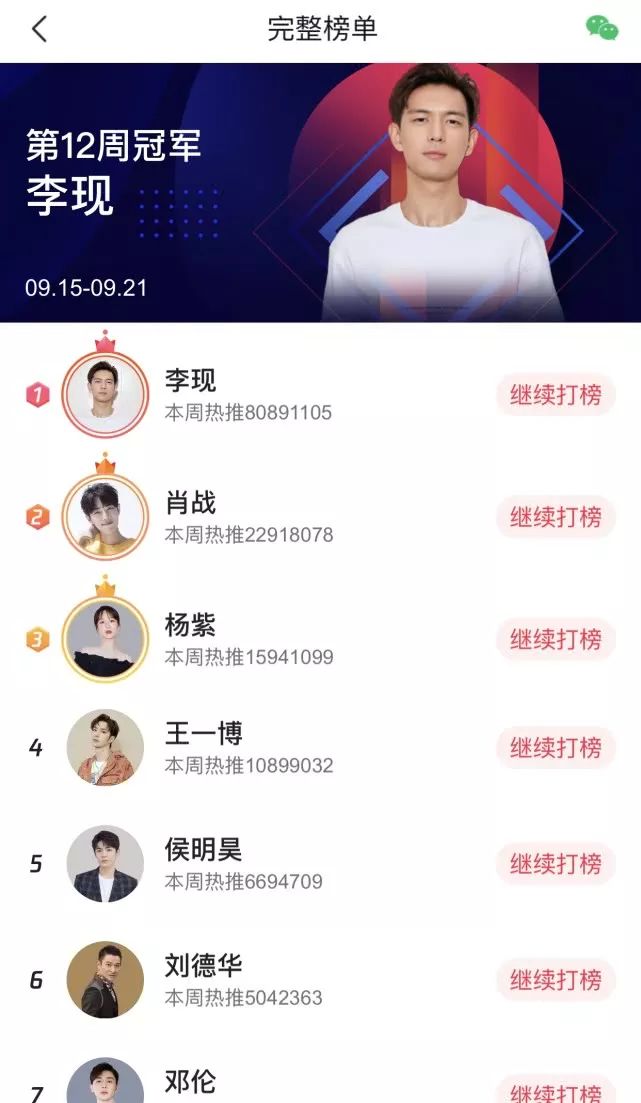This screenshot has width=641, height=1103.
Task: Open 王一博's row in the list
Action: [320, 747]
